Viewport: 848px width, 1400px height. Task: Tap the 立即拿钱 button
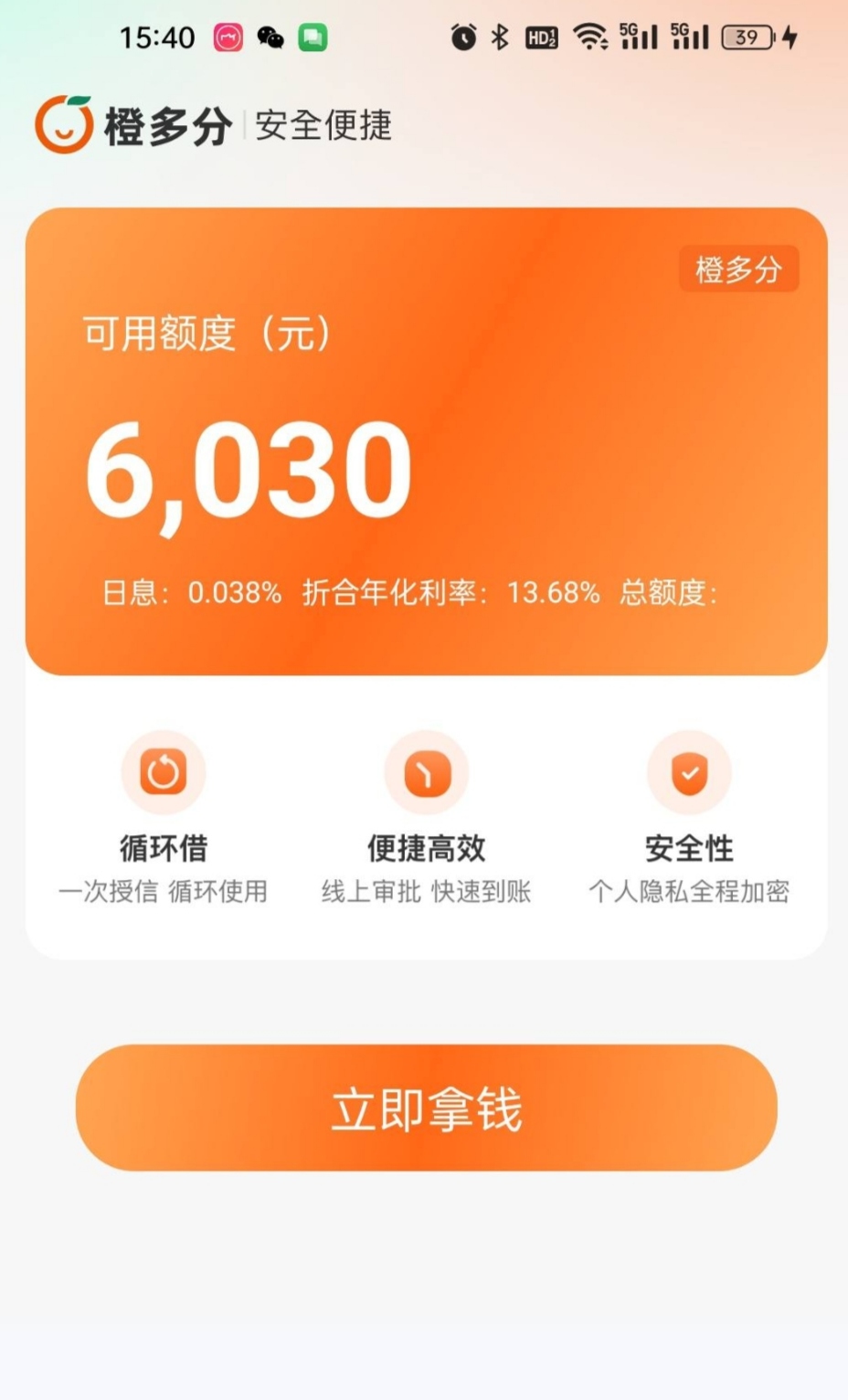click(x=426, y=1108)
